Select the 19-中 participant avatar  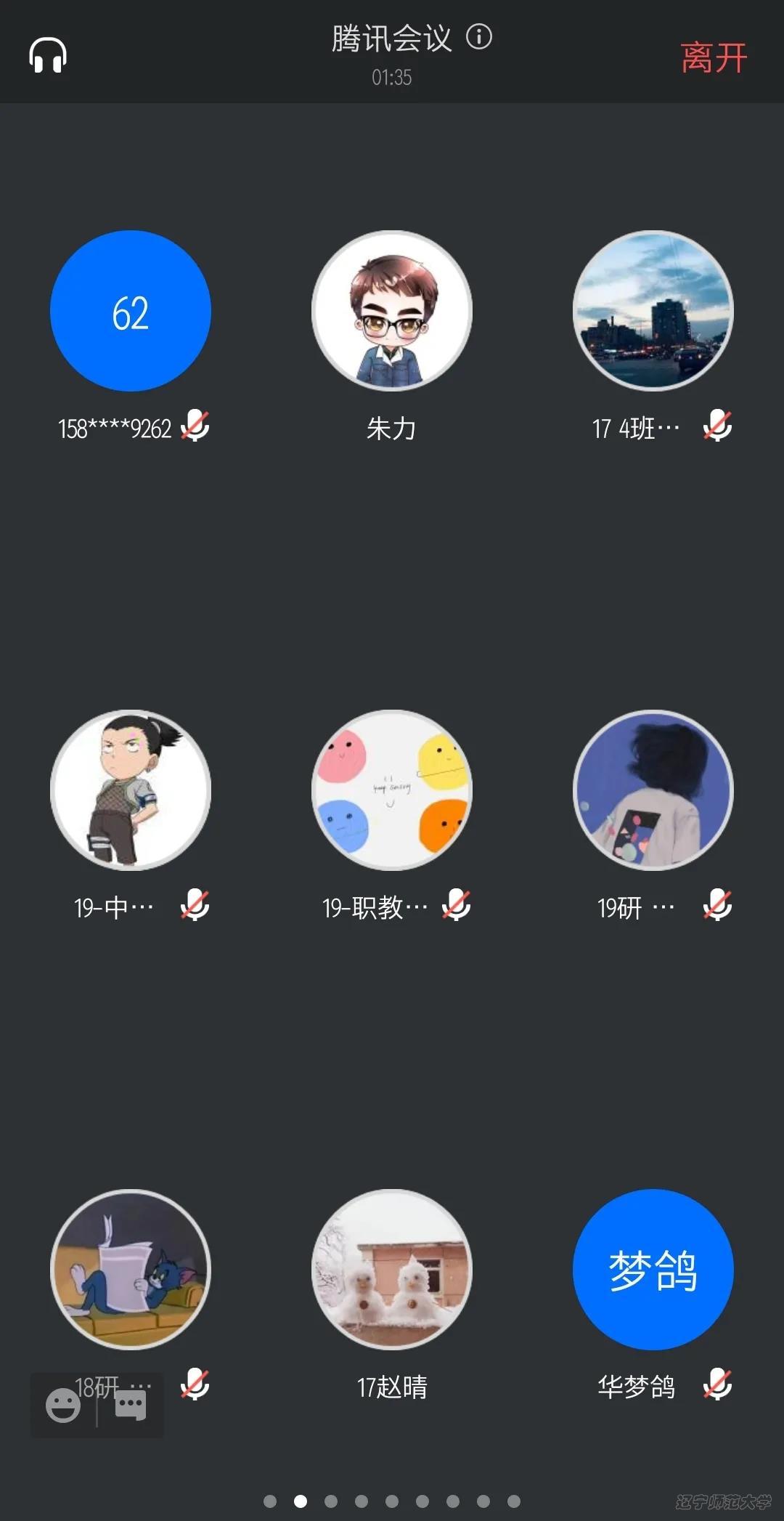[x=131, y=790]
